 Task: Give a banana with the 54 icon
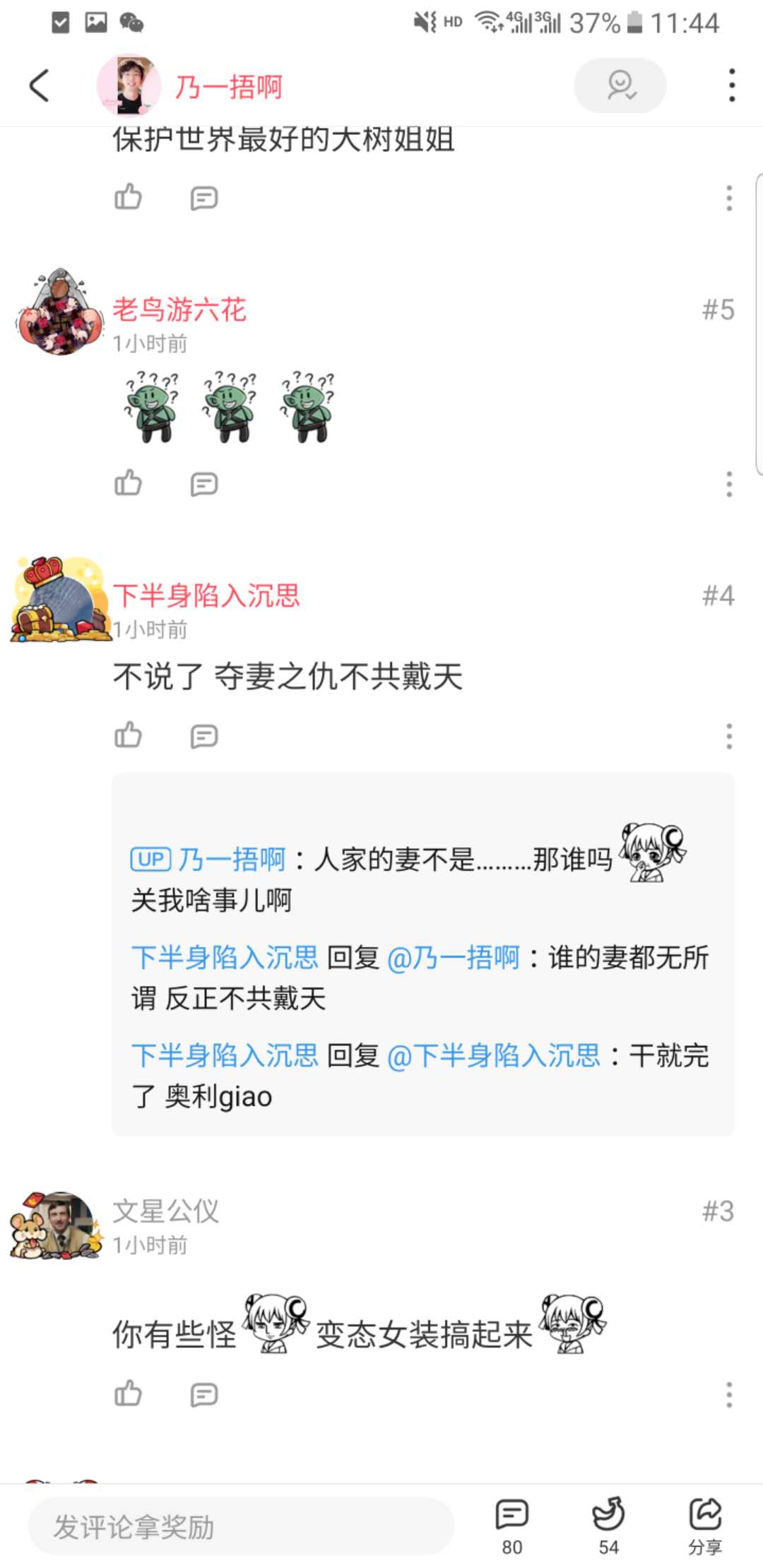pyautogui.click(x=608, y=1525)
